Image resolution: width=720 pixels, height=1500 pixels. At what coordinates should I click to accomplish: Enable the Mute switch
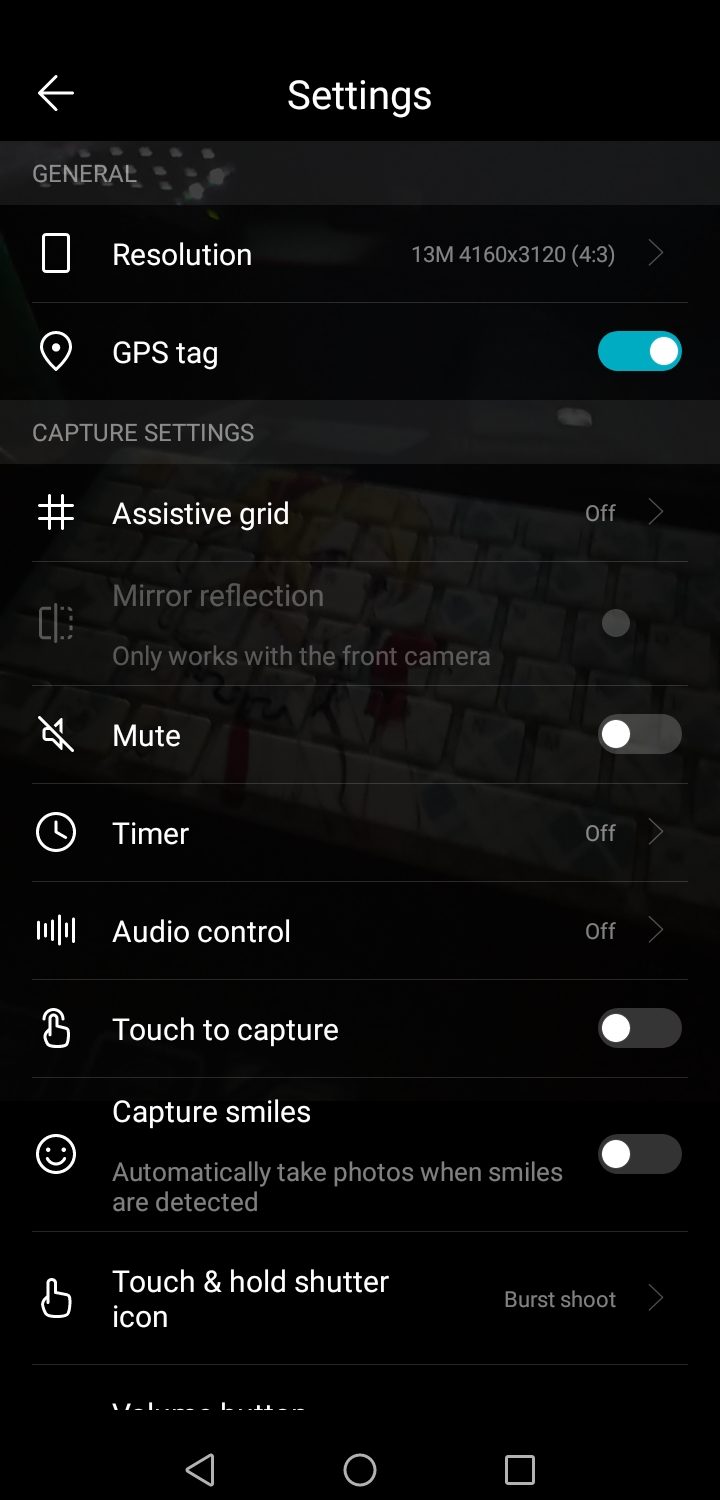tap(639, 735)
